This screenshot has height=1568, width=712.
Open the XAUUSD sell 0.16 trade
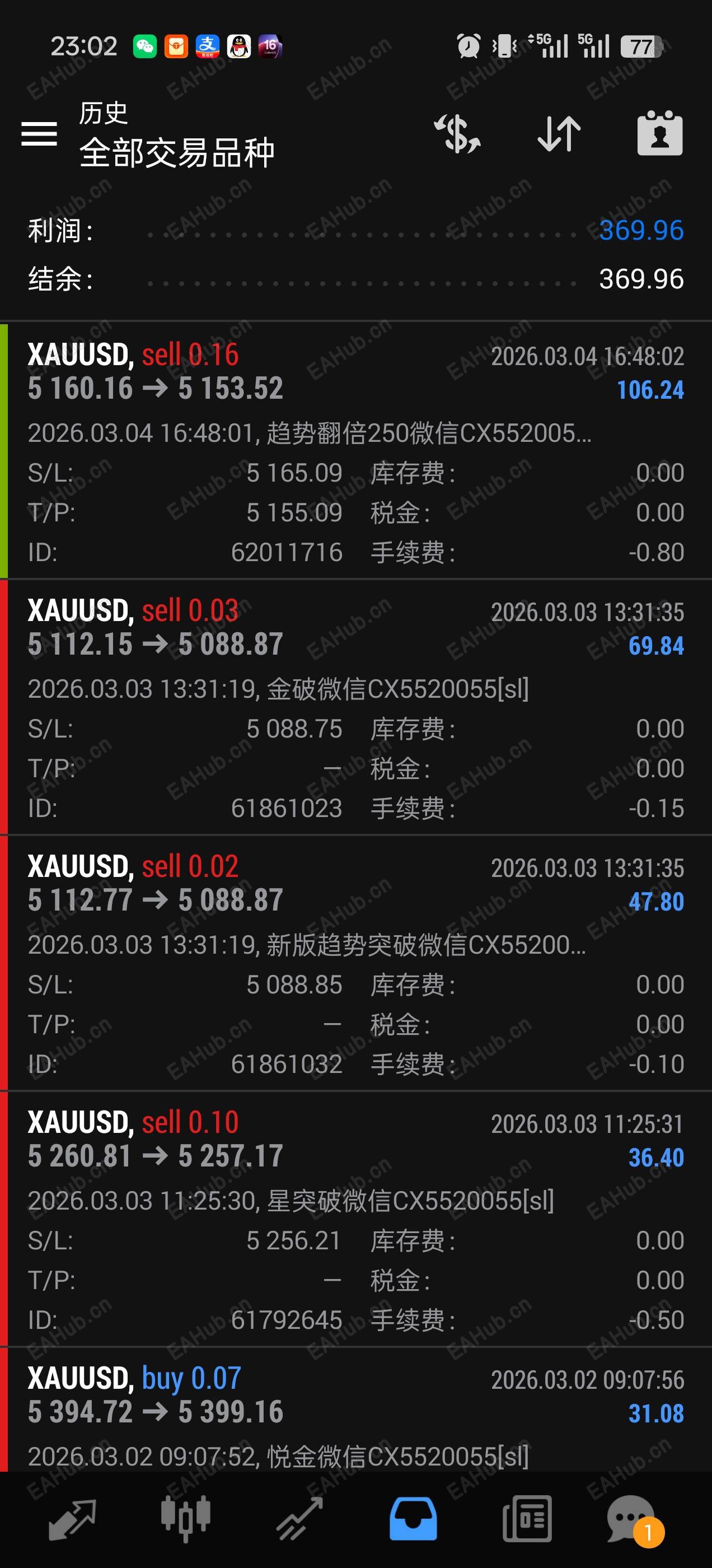click(356, 451)
